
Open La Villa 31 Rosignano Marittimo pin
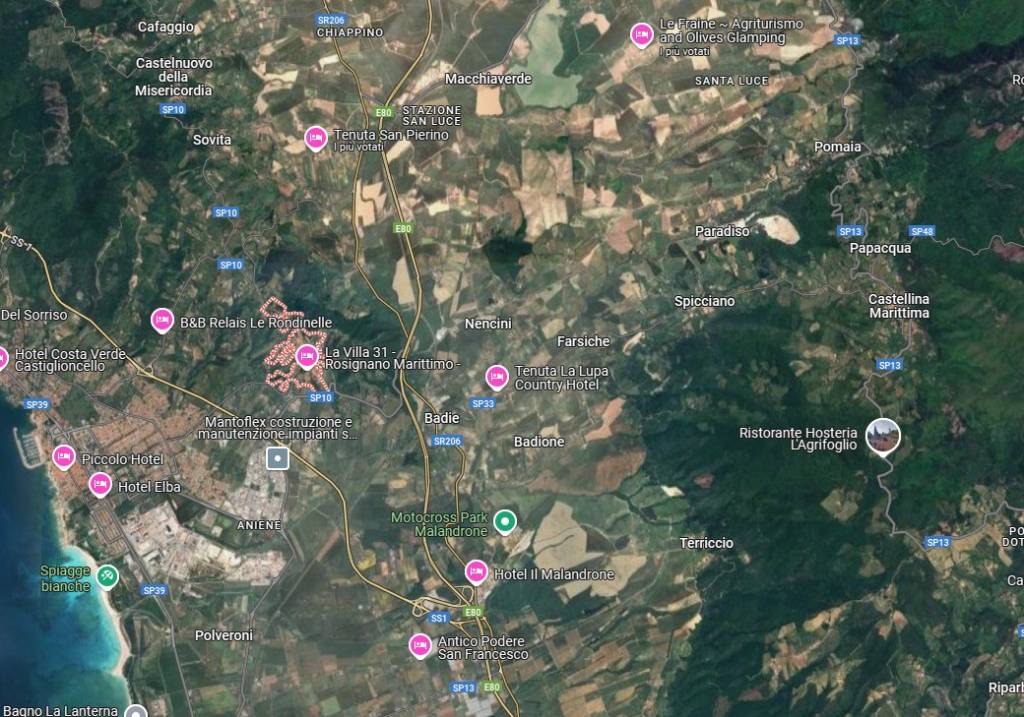click(307, 355)
